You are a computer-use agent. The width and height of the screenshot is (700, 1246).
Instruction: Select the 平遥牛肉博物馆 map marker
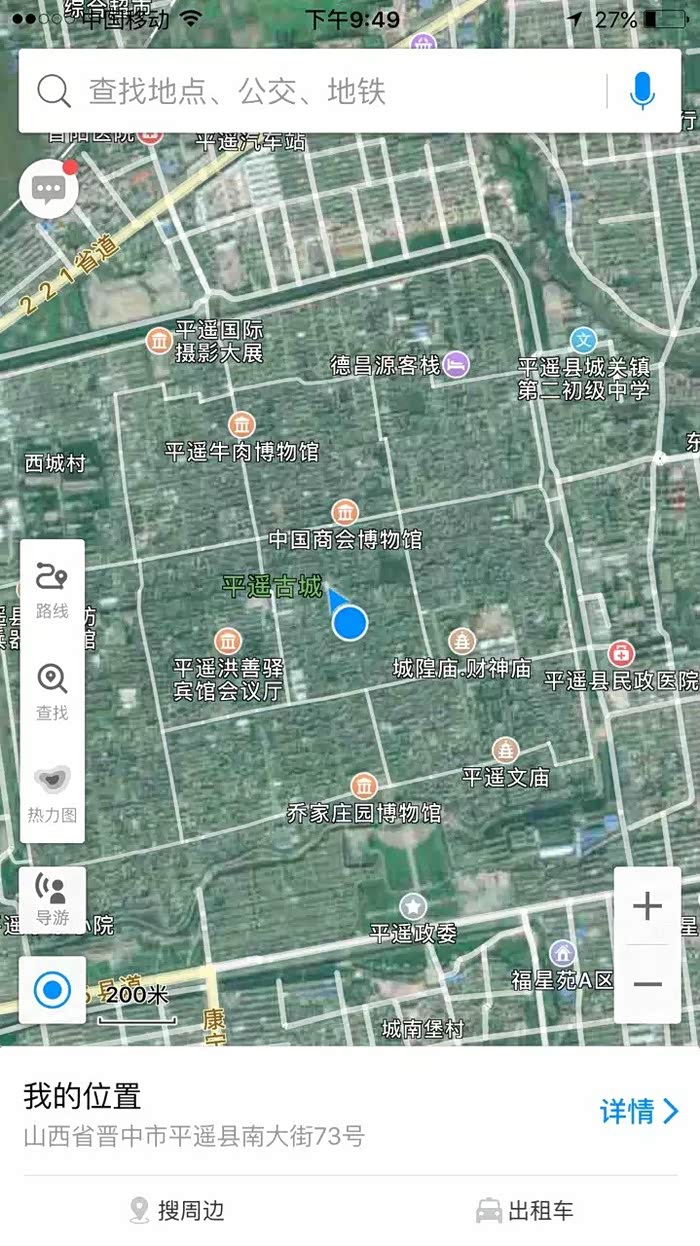tap(241, 425)
